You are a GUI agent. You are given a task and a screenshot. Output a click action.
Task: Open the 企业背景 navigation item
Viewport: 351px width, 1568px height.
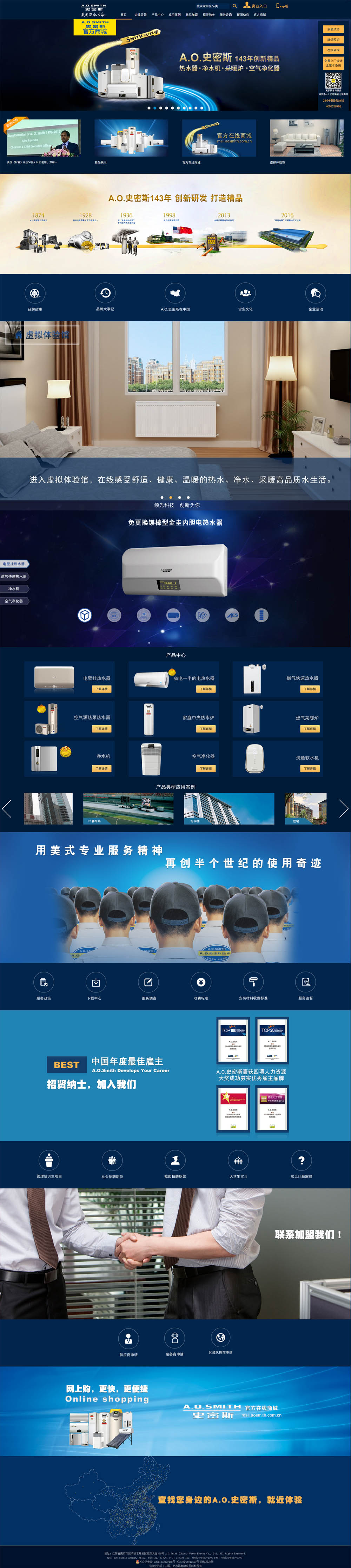pos(140,15)
